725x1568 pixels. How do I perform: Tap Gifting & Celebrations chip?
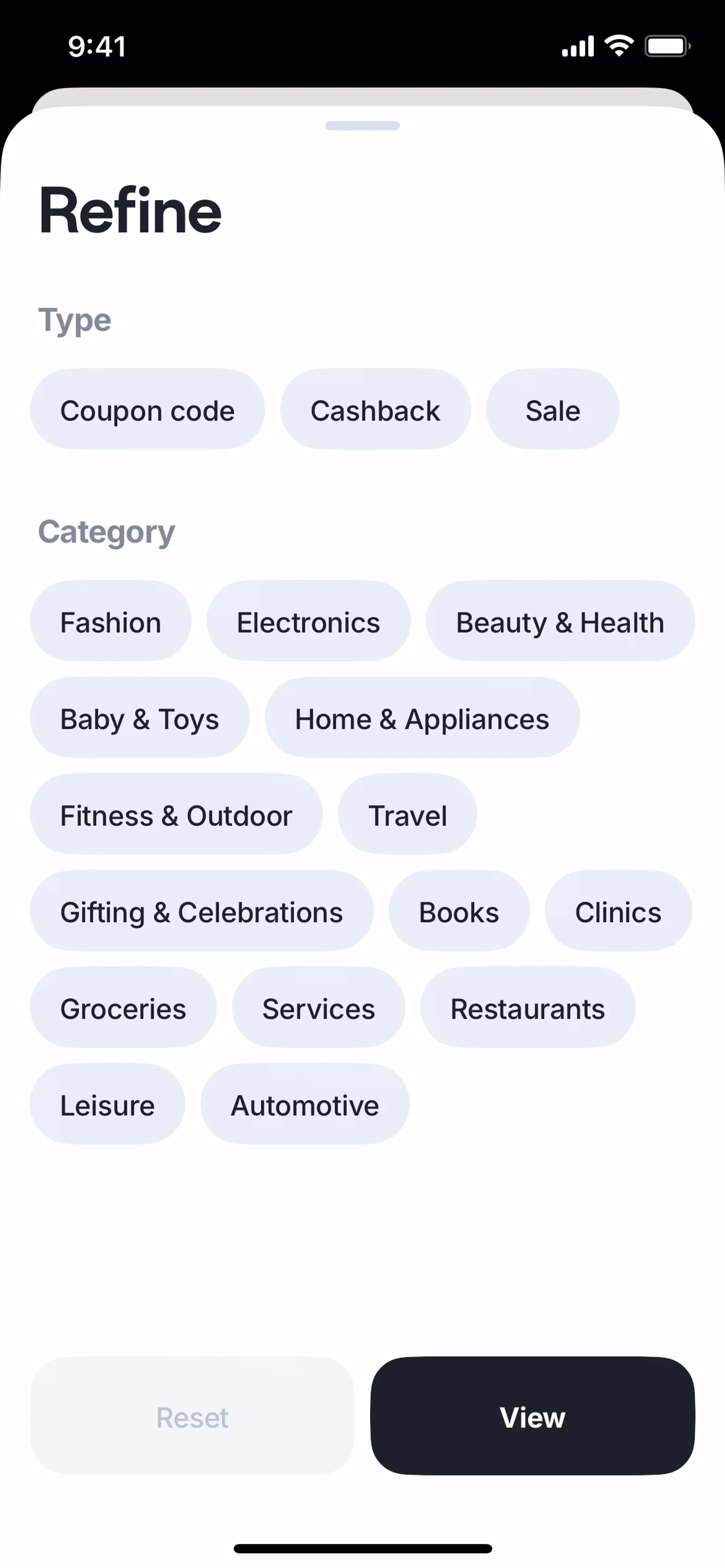202,912
